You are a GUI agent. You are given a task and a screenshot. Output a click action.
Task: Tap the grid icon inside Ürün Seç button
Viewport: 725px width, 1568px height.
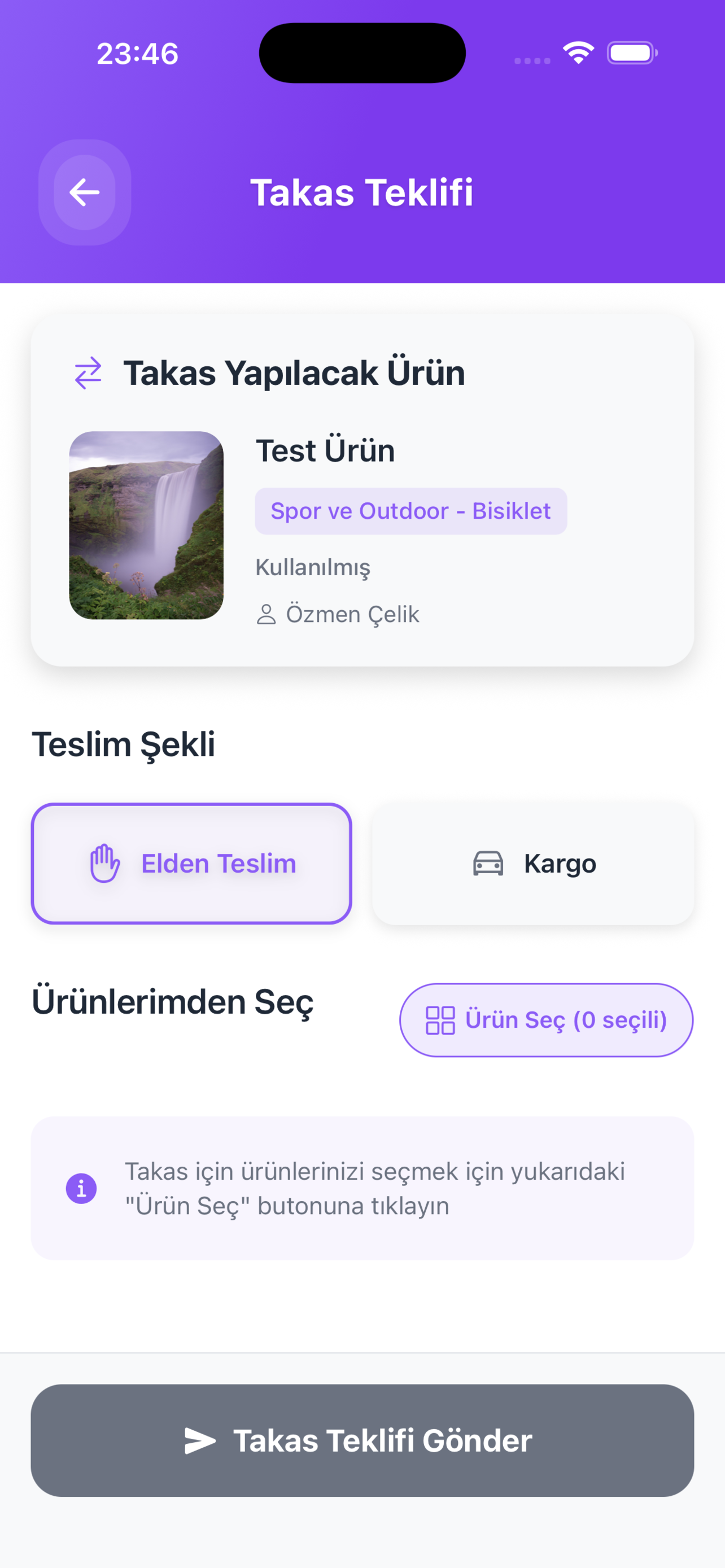[440, 1019]
